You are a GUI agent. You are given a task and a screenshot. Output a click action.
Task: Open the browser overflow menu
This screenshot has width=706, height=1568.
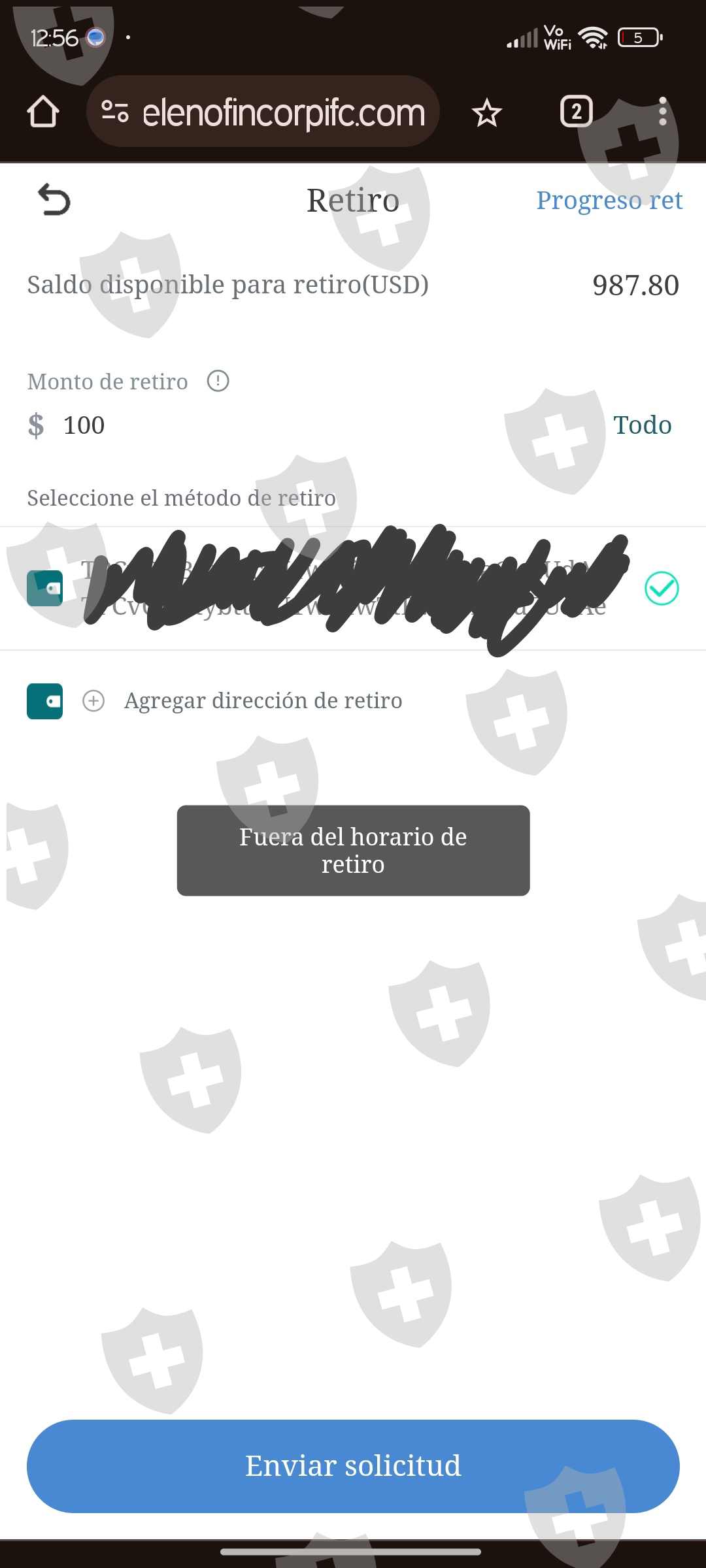[662, 112]
